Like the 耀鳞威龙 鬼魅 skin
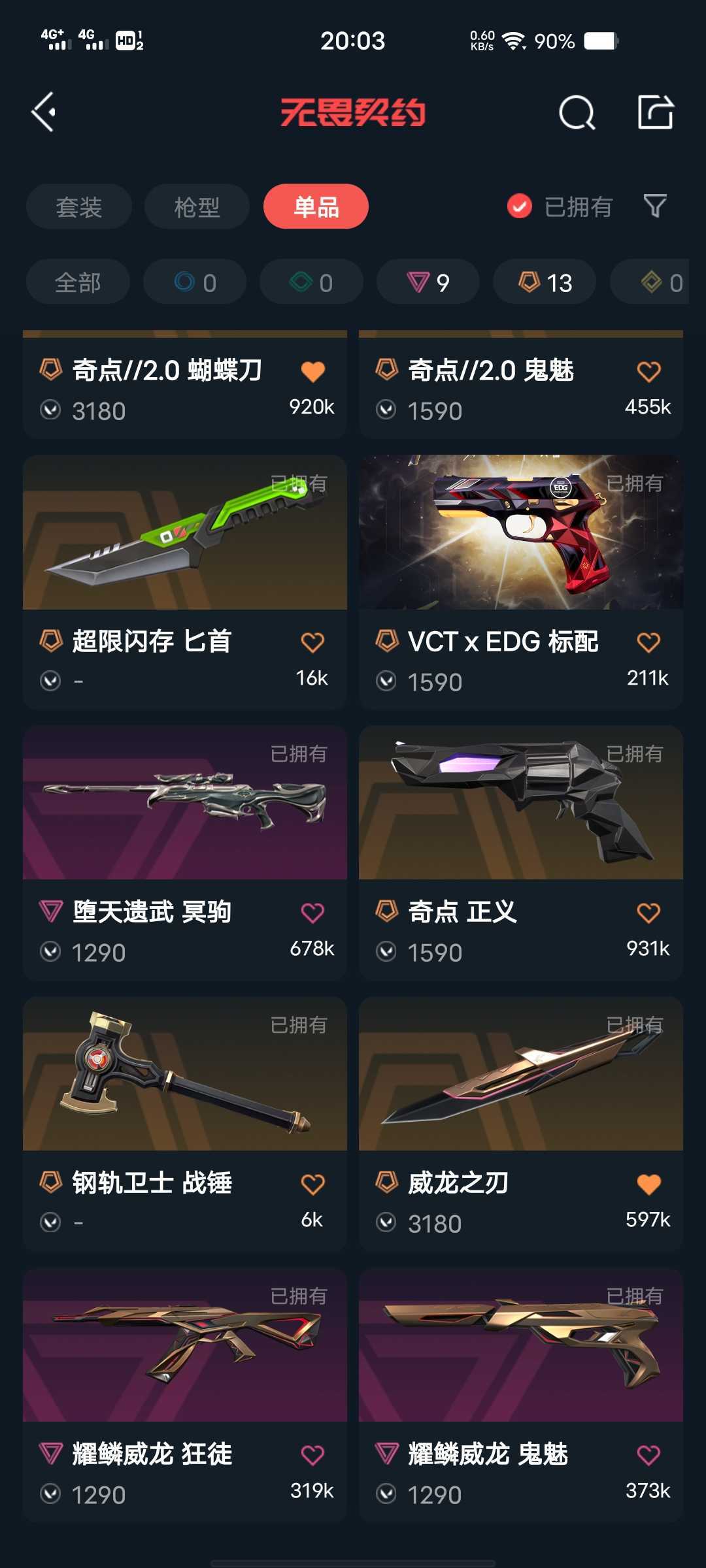The image size is (706, 1568). point(648,1455)
